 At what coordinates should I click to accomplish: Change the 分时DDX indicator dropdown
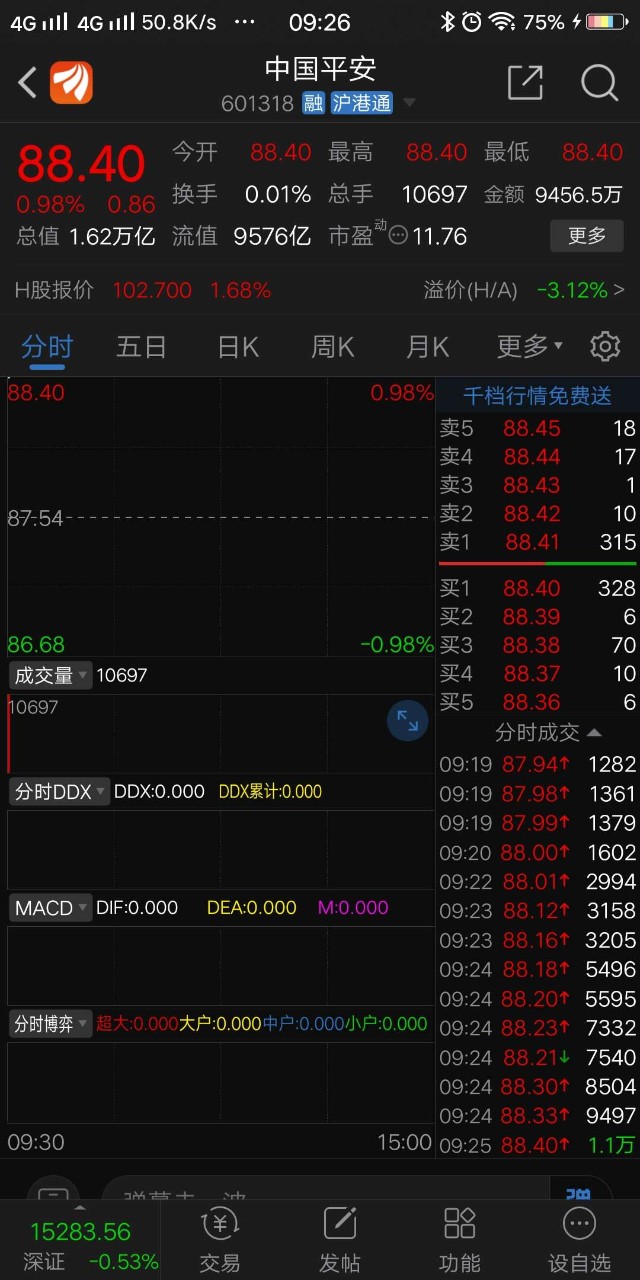(58, 792)
